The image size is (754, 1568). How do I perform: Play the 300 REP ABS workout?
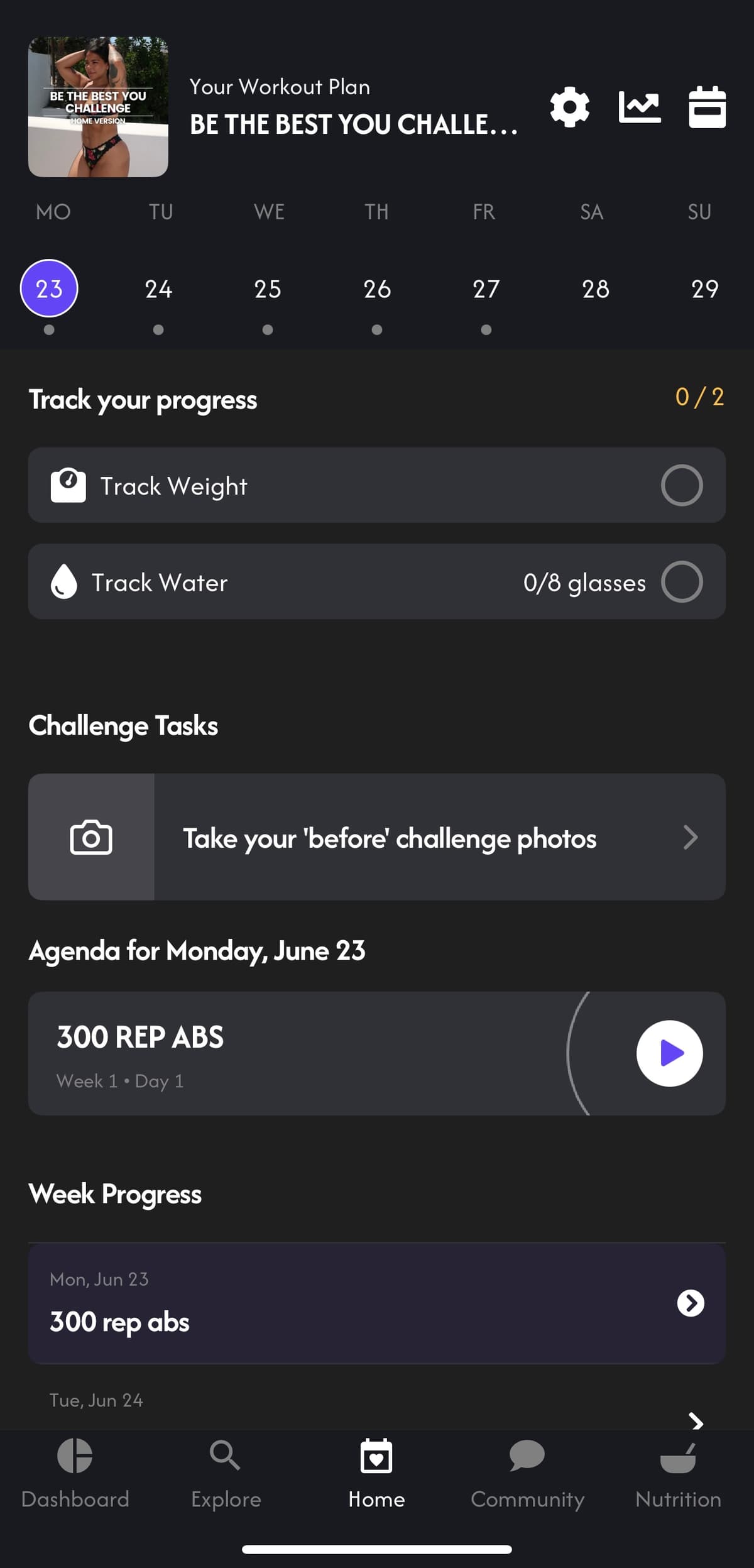click(x=670, y=1053)
